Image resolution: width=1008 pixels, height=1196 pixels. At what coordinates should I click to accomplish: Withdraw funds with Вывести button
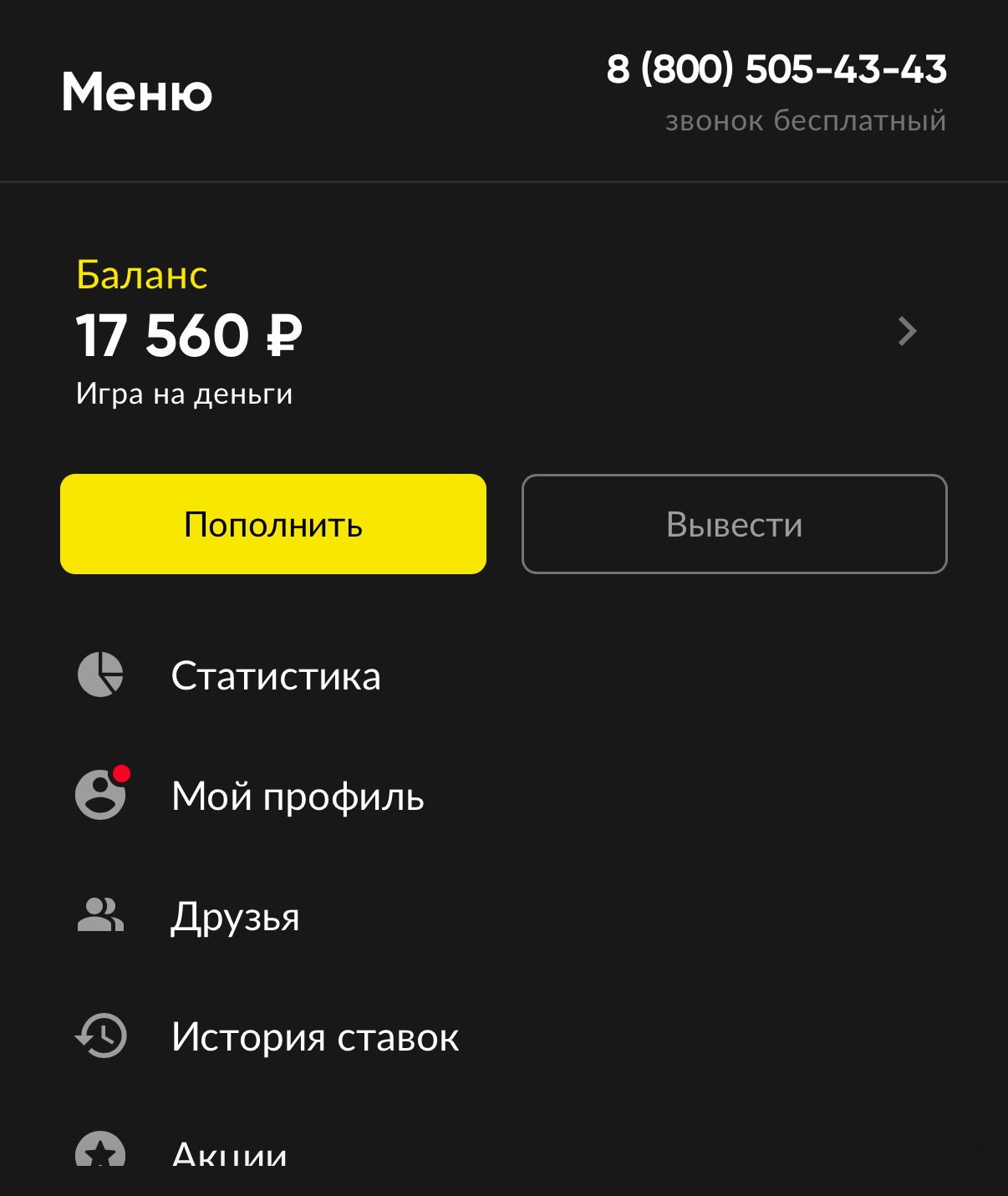coord(734,524)
